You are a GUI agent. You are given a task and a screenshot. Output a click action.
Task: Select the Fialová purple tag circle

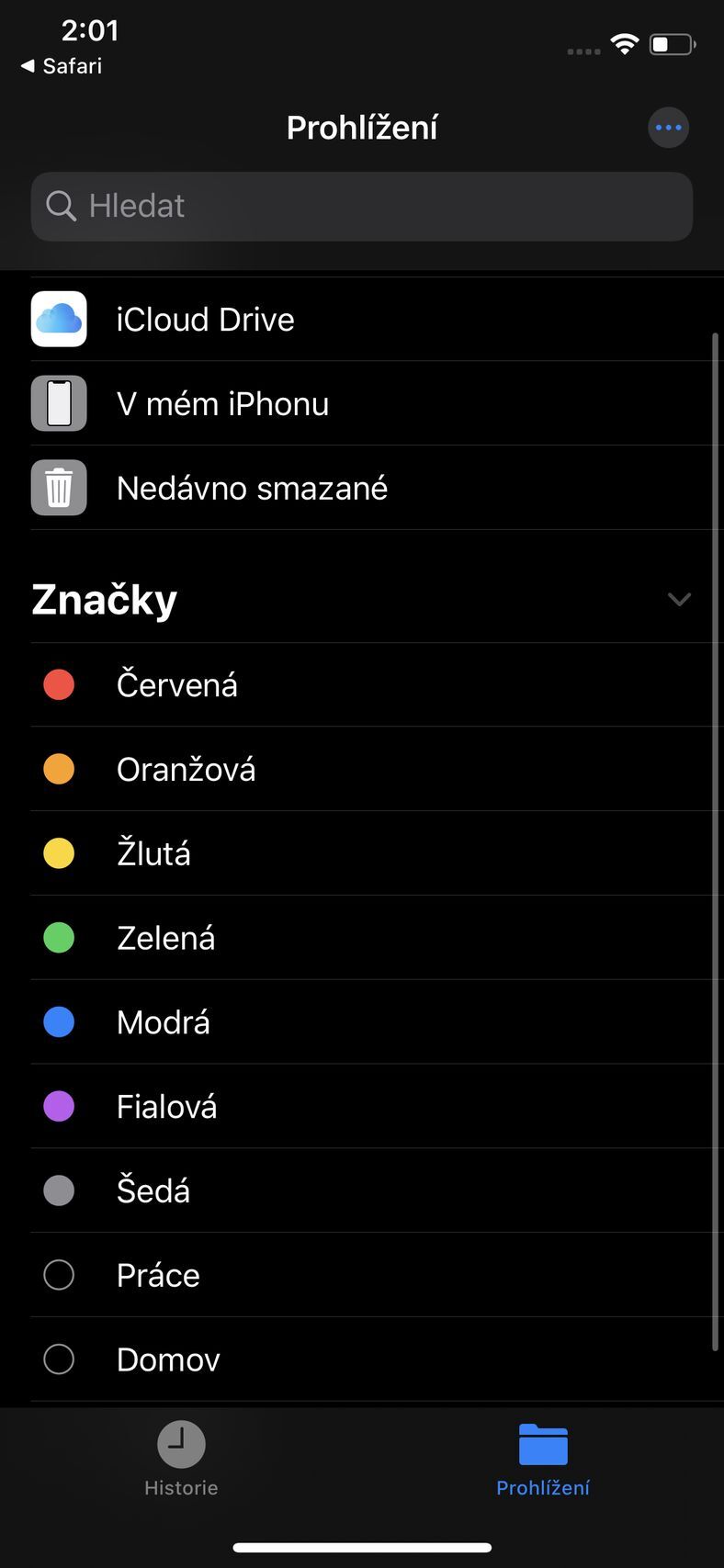tap(59, 1106)
